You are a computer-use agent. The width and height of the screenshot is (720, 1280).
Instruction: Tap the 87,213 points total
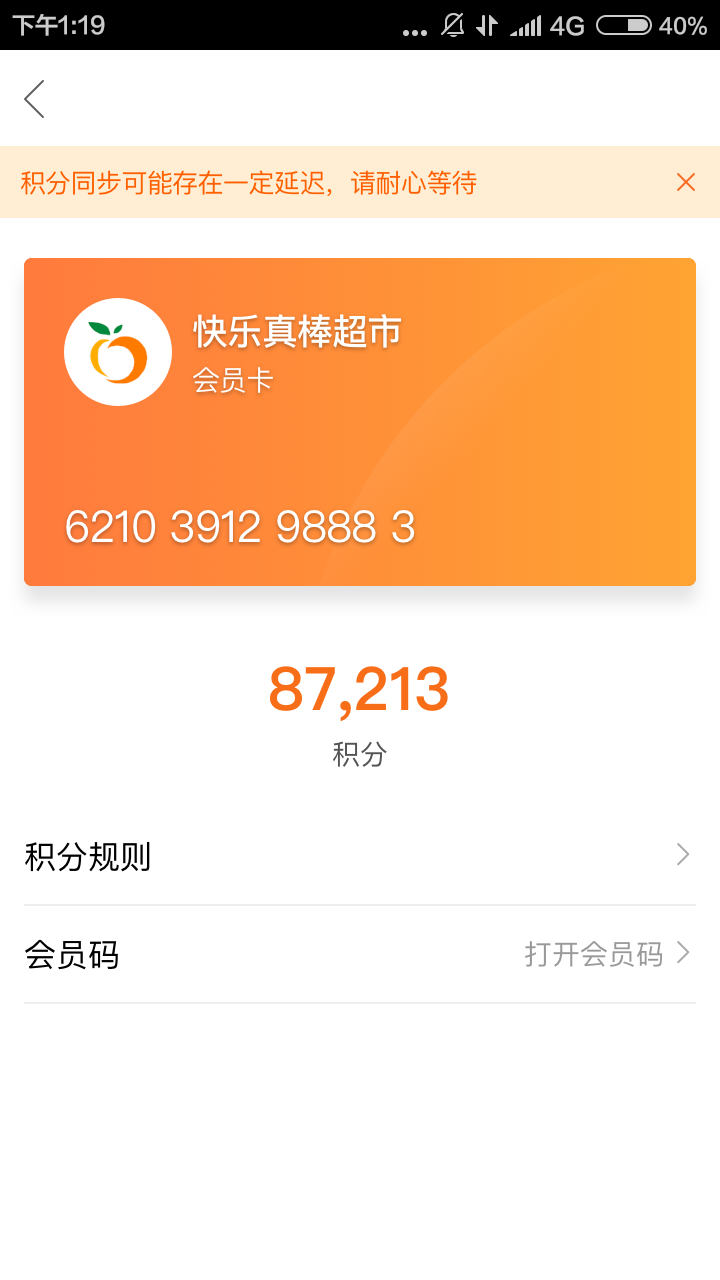click(x=360, y=686)
